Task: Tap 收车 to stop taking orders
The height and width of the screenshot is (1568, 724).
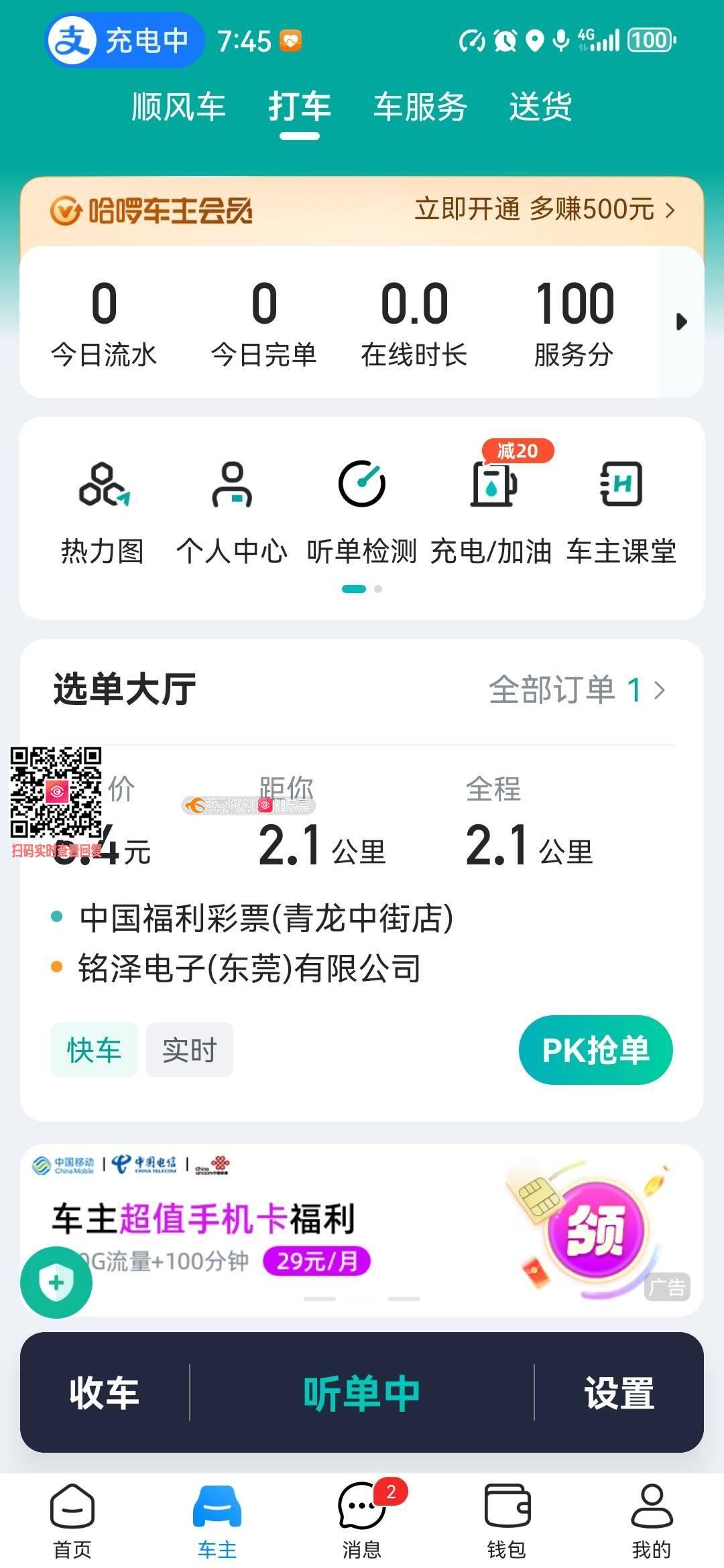Action: point(105,1392)
